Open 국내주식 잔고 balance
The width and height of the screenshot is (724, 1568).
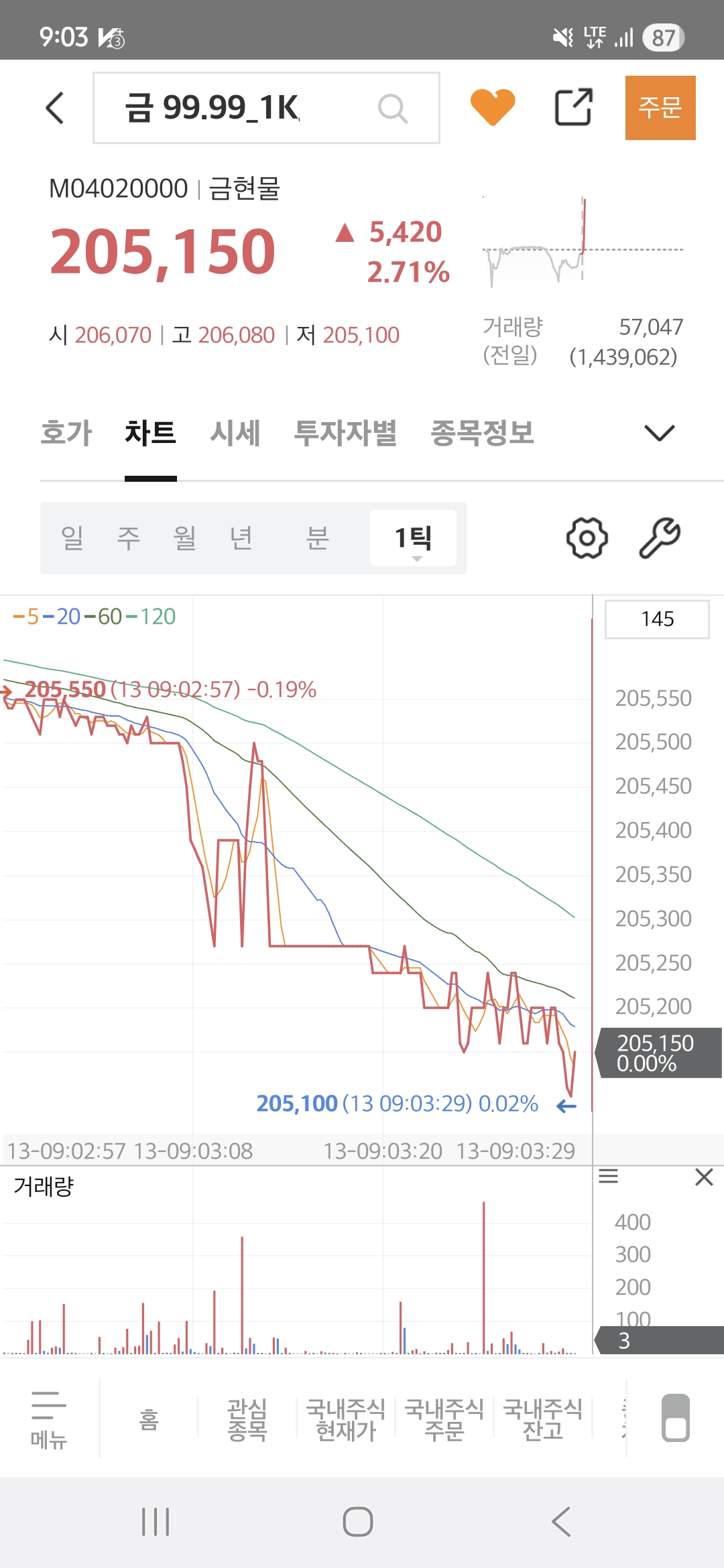[x=543, y=1420]
